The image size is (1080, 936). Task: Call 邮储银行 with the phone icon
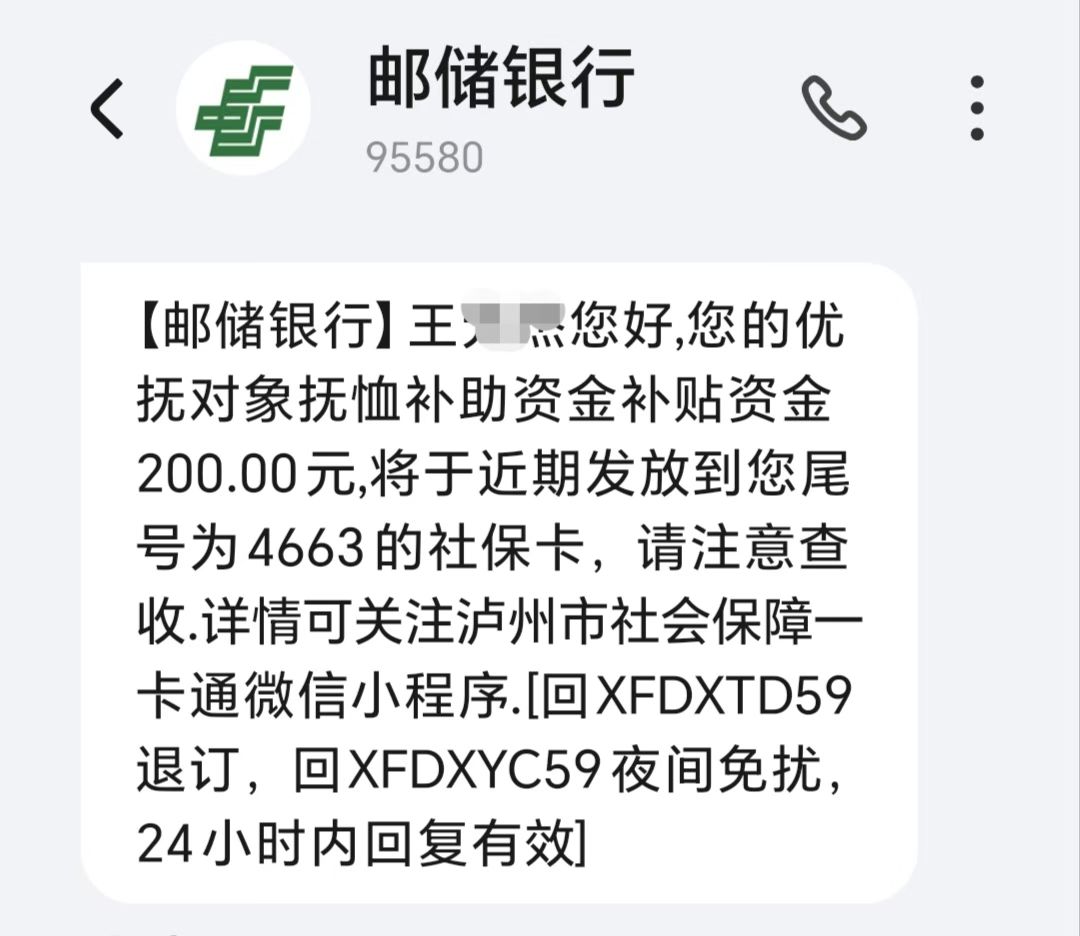(833, 108)
